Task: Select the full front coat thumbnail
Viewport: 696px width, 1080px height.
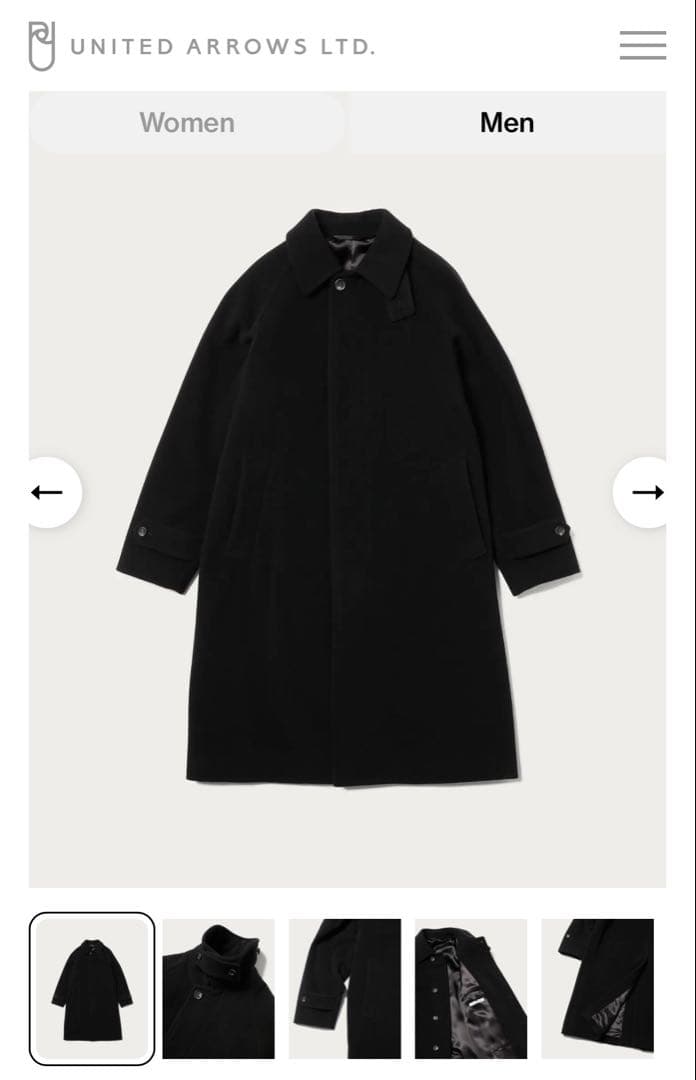Action: point(92,988)
